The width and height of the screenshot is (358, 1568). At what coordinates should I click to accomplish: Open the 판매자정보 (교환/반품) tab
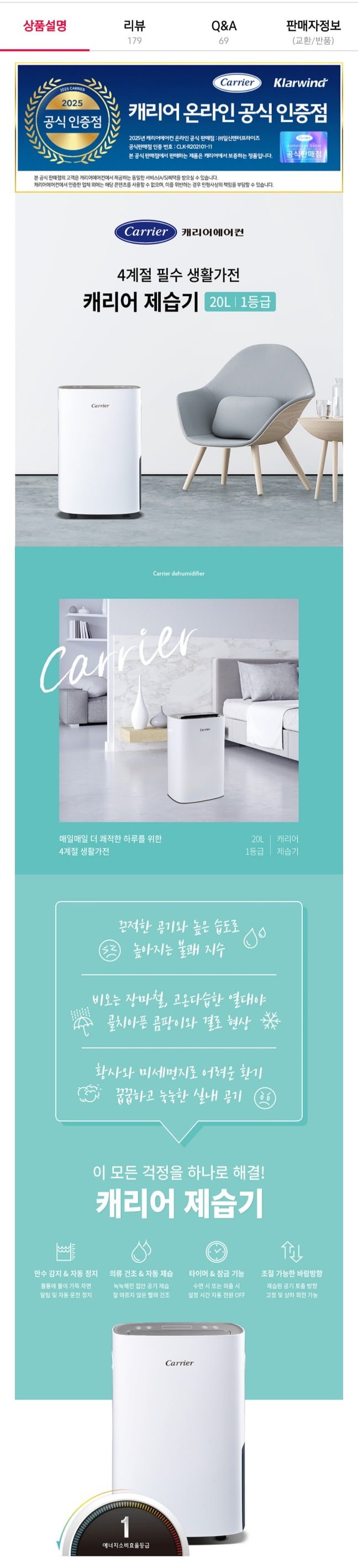pos(313,31)
